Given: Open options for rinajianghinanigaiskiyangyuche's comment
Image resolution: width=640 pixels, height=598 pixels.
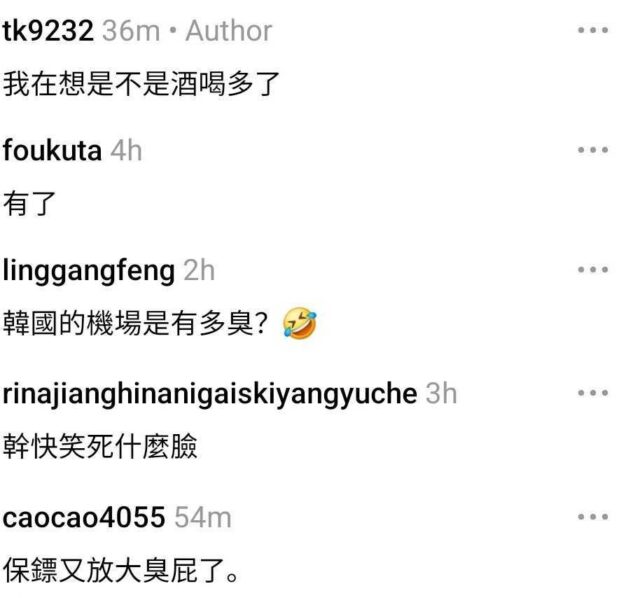Looking at the screenshot, I should tap(593, 393).
